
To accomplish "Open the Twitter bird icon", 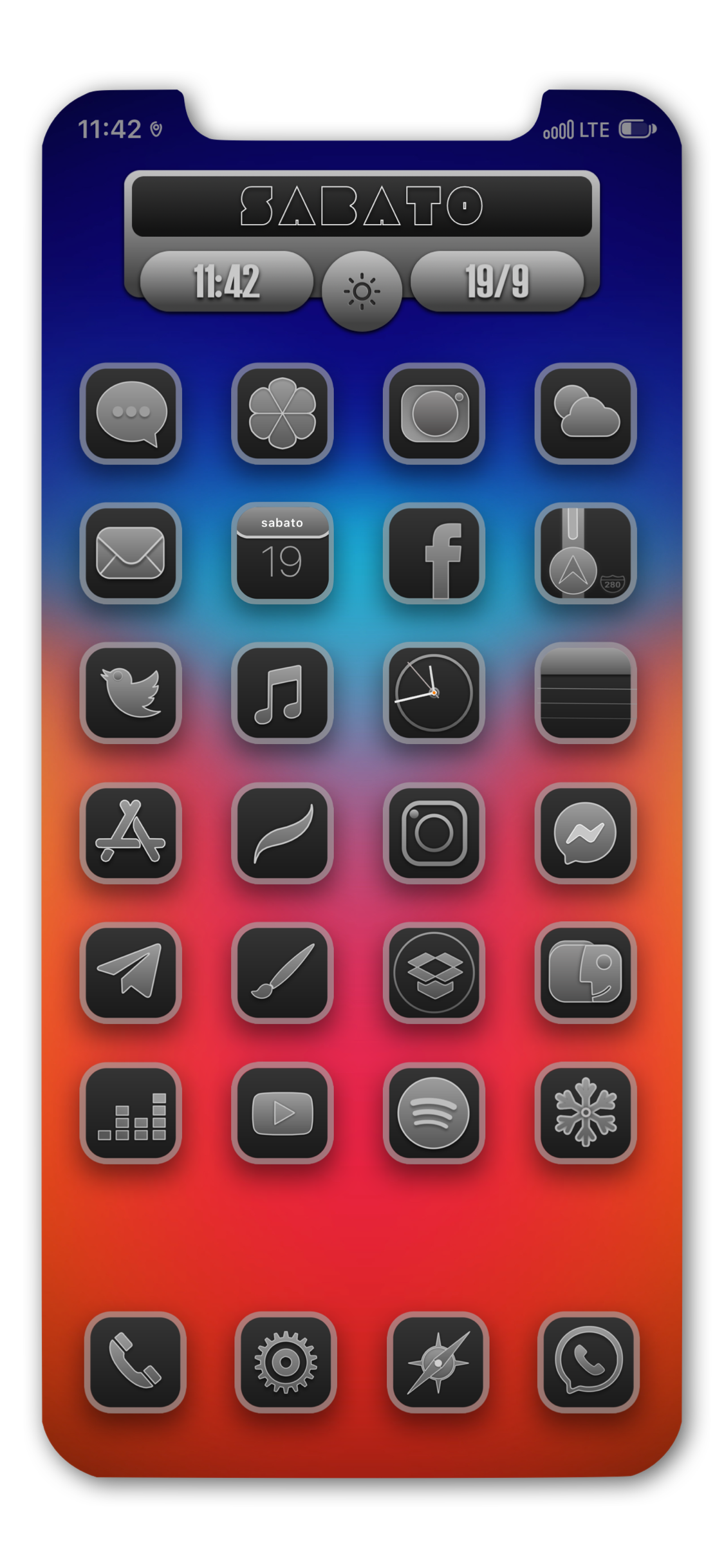I will click(131, 693).
